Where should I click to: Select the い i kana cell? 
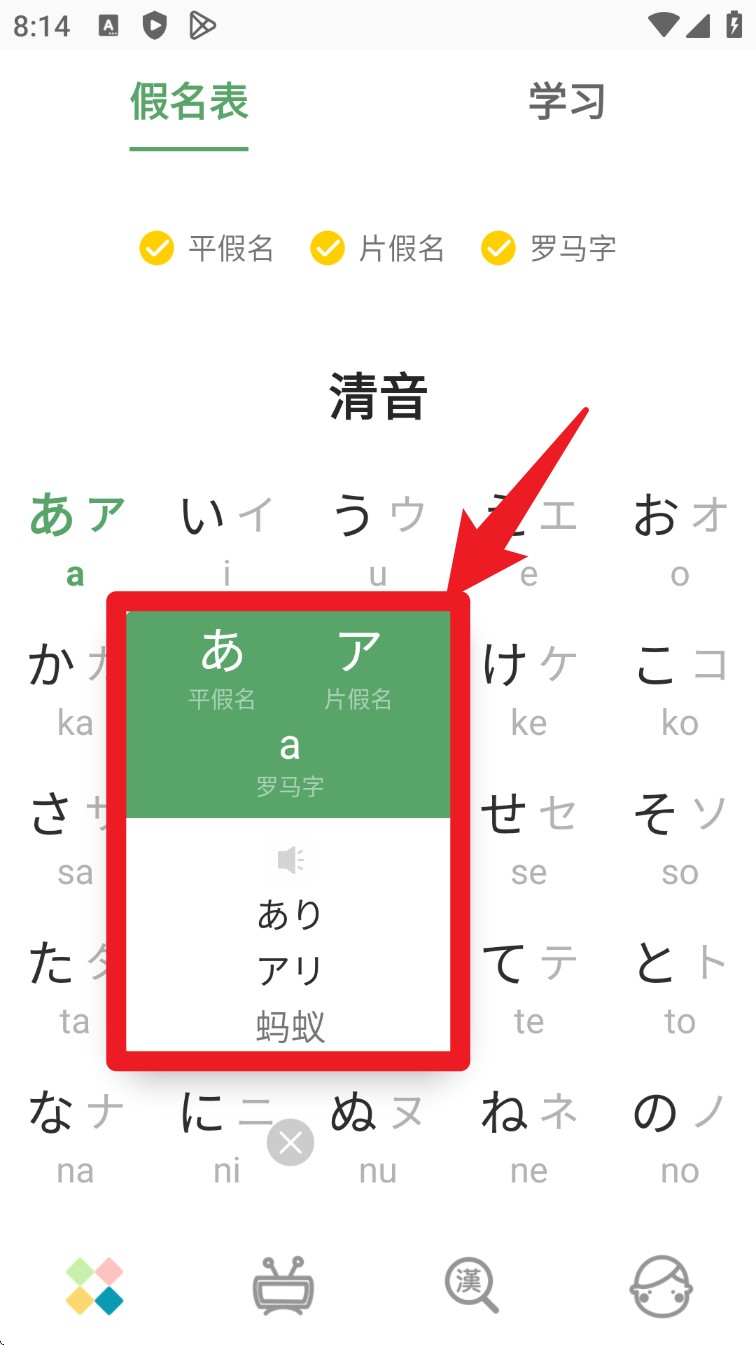227,538
